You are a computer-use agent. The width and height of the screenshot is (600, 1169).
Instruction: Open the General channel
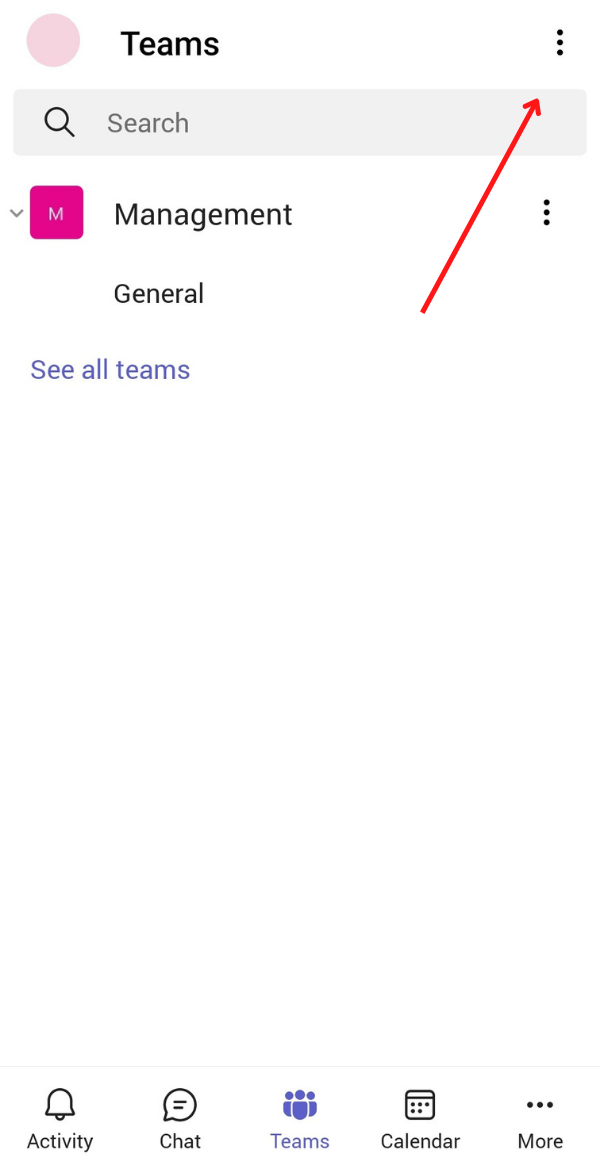(158, 293)
